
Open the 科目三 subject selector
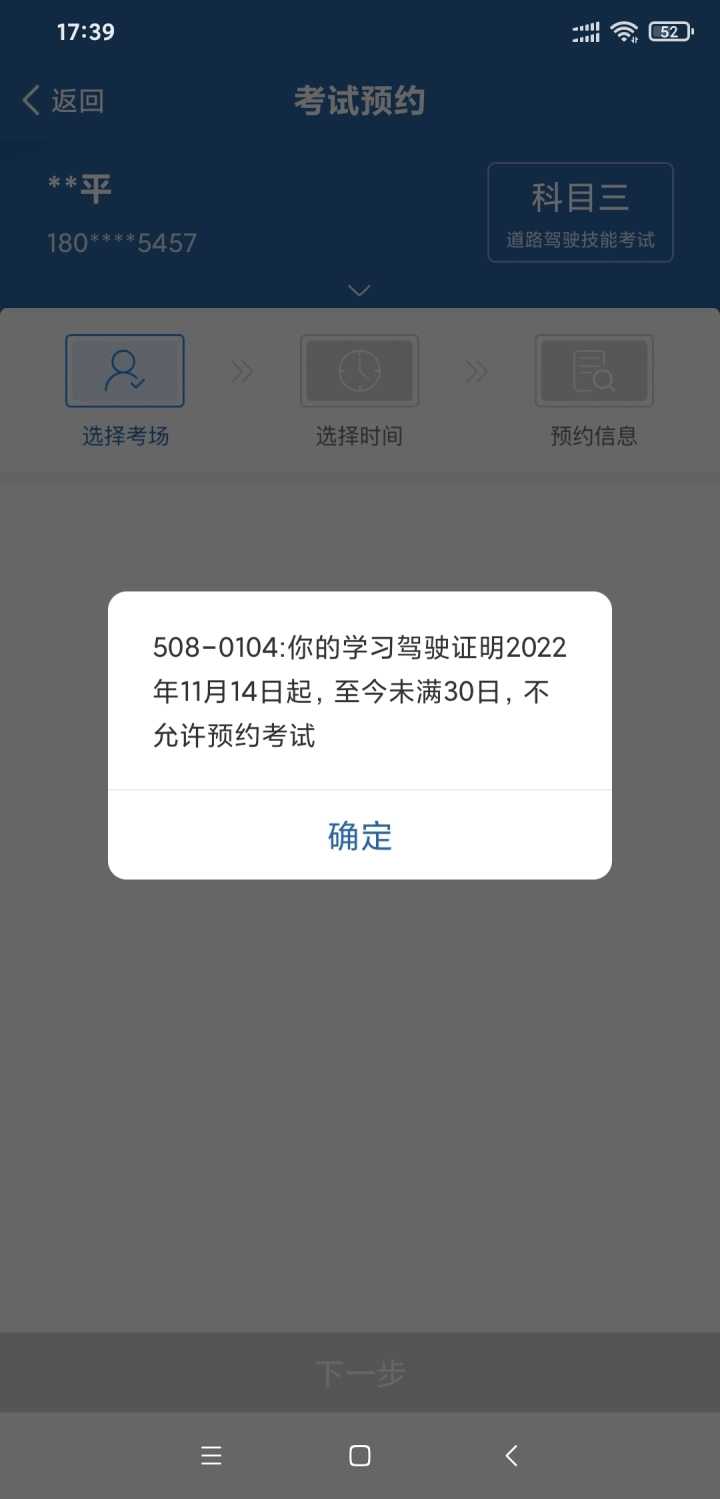pos(580,212)
